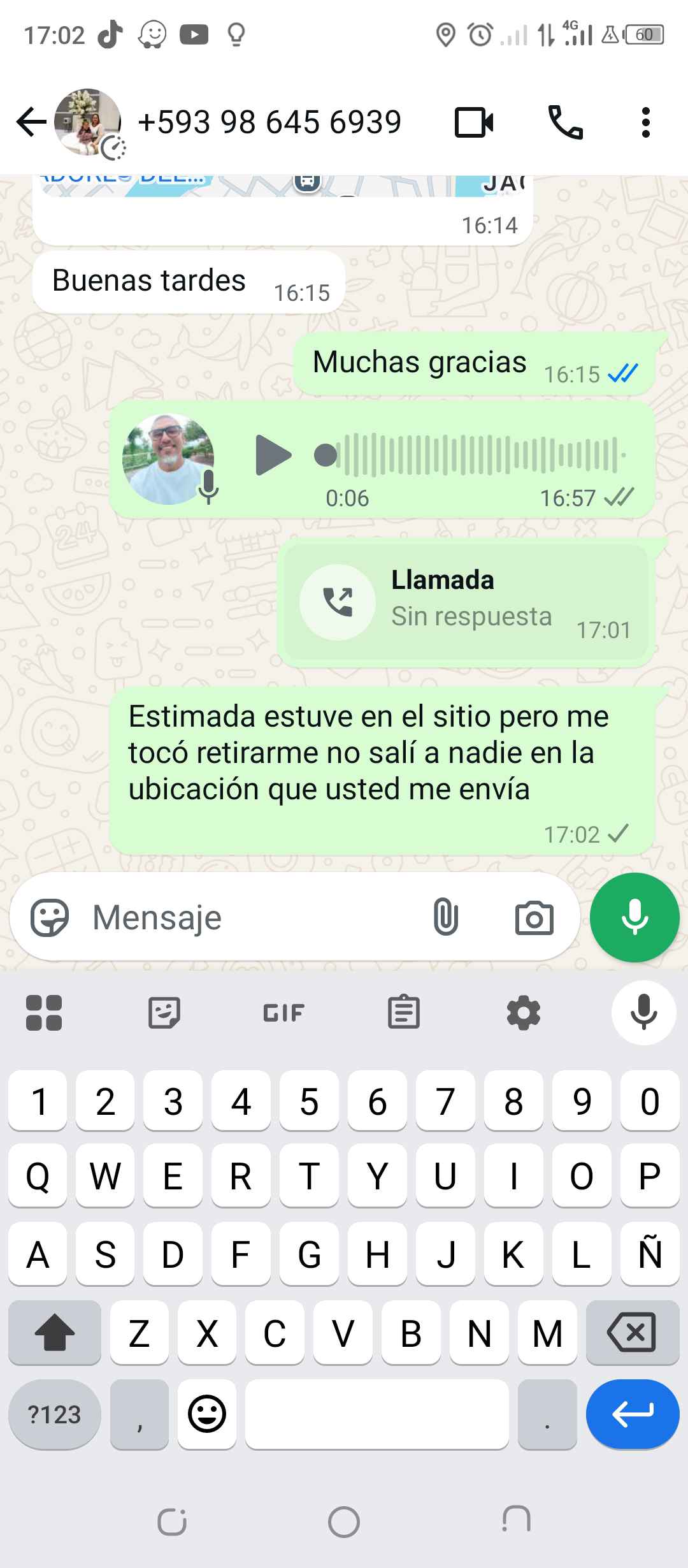Tap the Mensaje text field
688x1568 pixels.
tap(255, 918)
